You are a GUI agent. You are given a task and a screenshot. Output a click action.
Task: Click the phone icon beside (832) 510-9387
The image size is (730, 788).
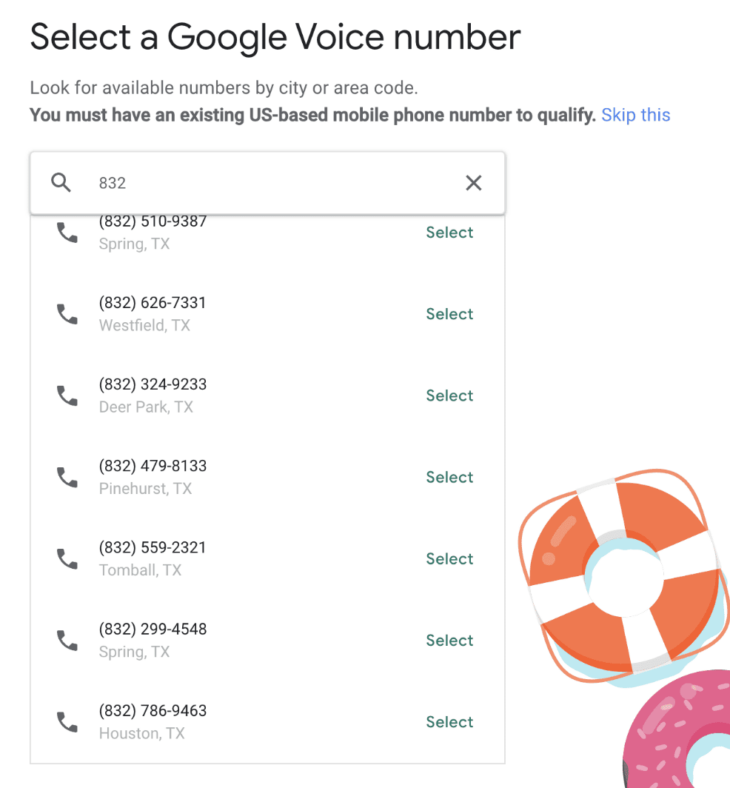(x=67, y=231)
